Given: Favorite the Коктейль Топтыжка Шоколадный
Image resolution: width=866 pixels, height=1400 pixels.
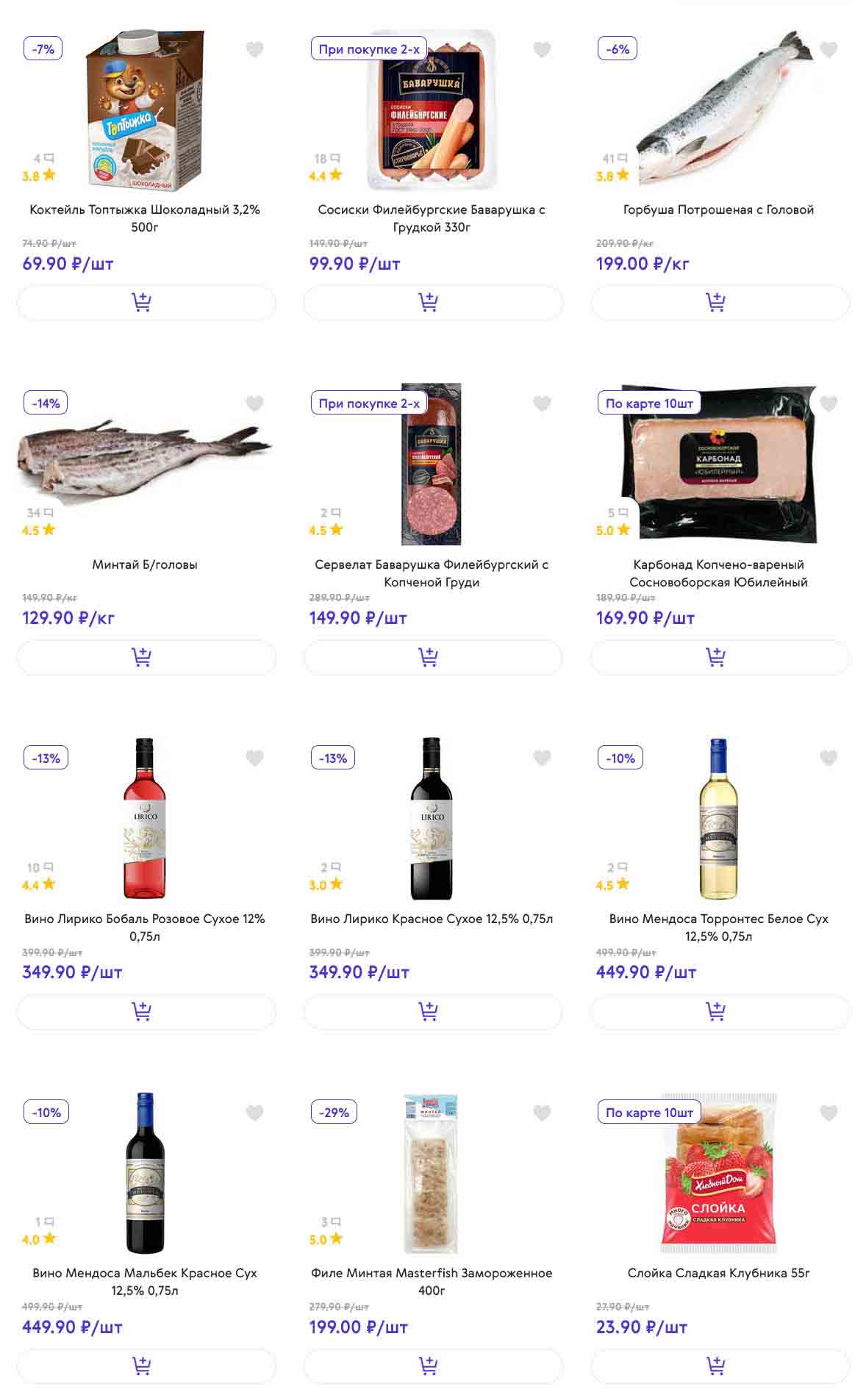Looking at the screenshot, I should point(254,49).
